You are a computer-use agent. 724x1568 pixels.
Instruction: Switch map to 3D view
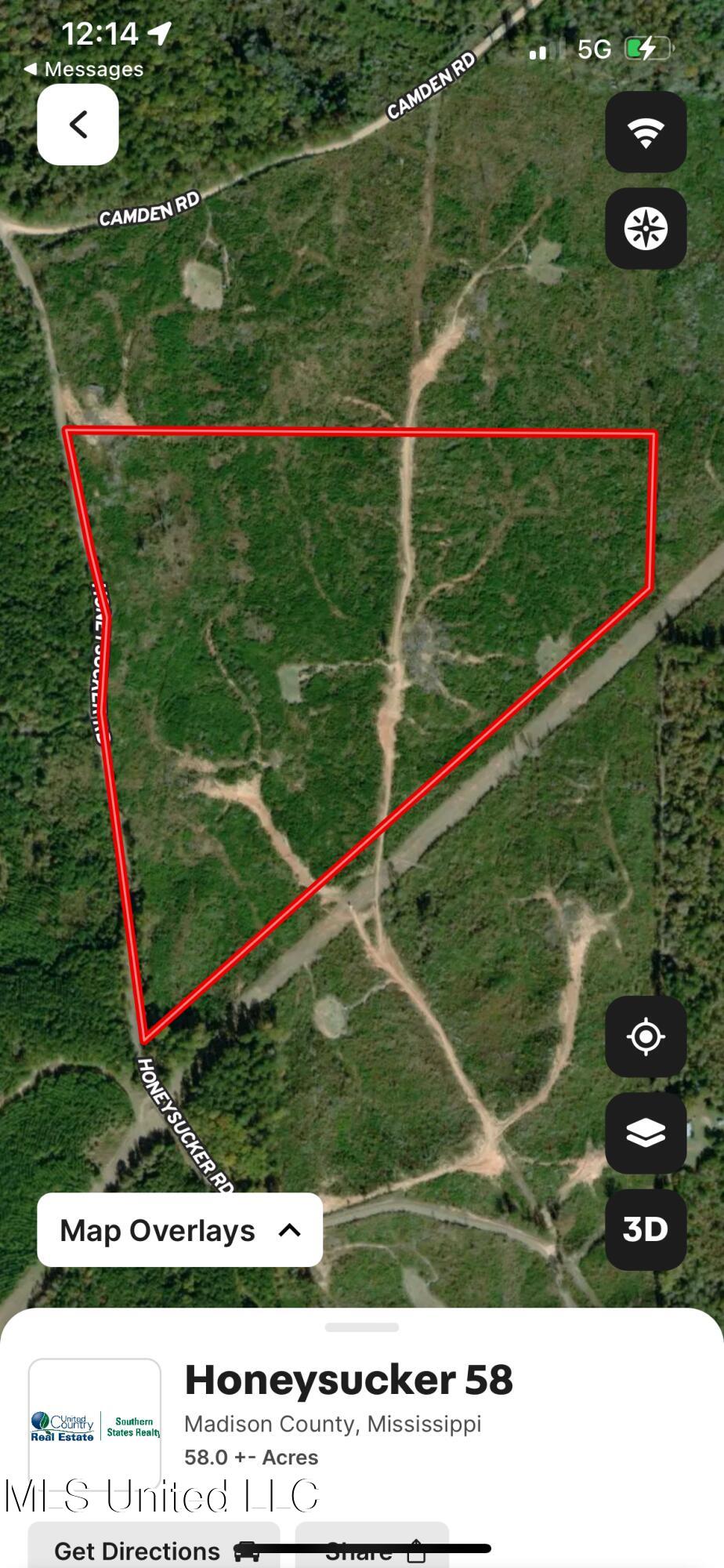(x=646, y=1229)
